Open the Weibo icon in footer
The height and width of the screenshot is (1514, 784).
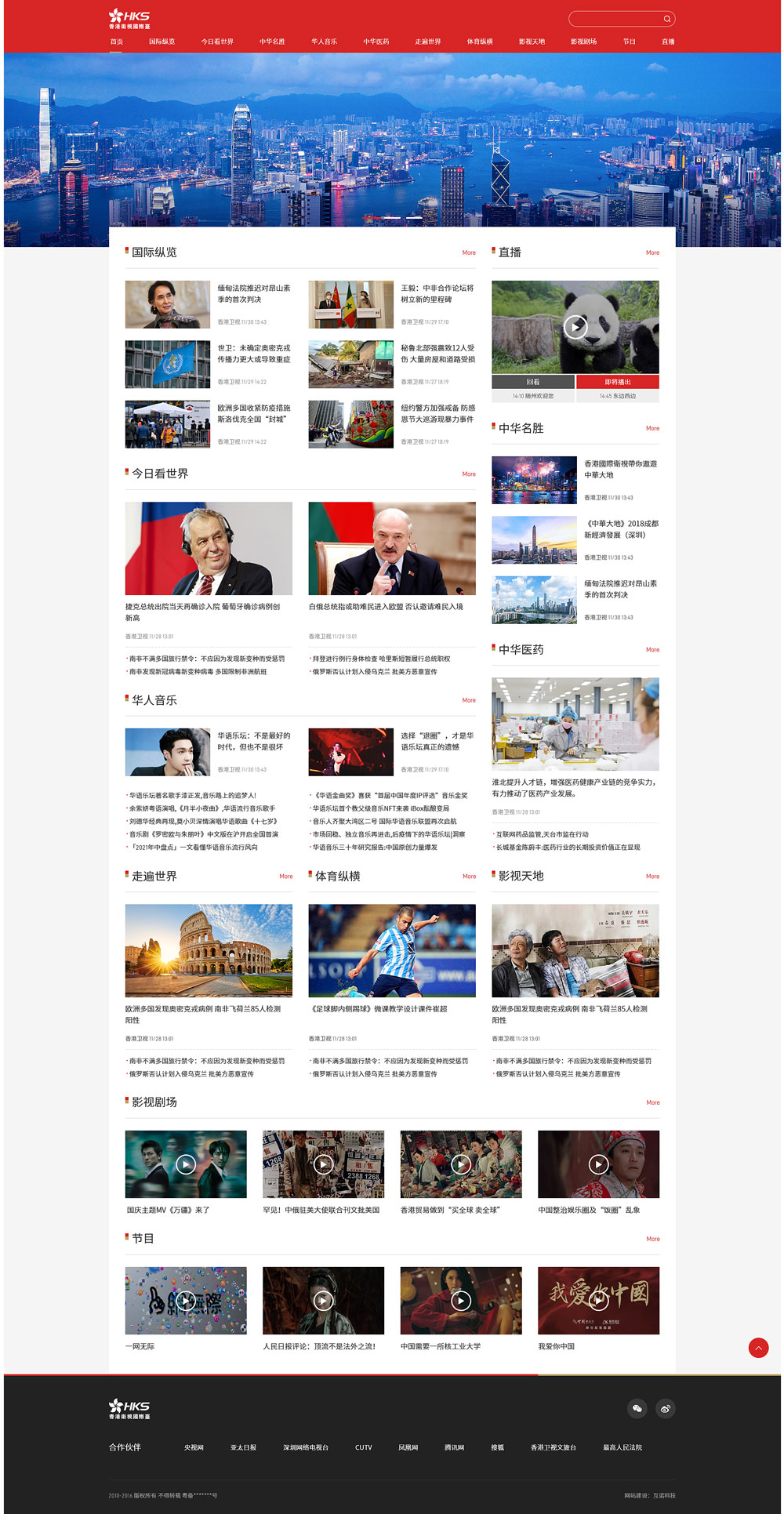[665, 1409]
